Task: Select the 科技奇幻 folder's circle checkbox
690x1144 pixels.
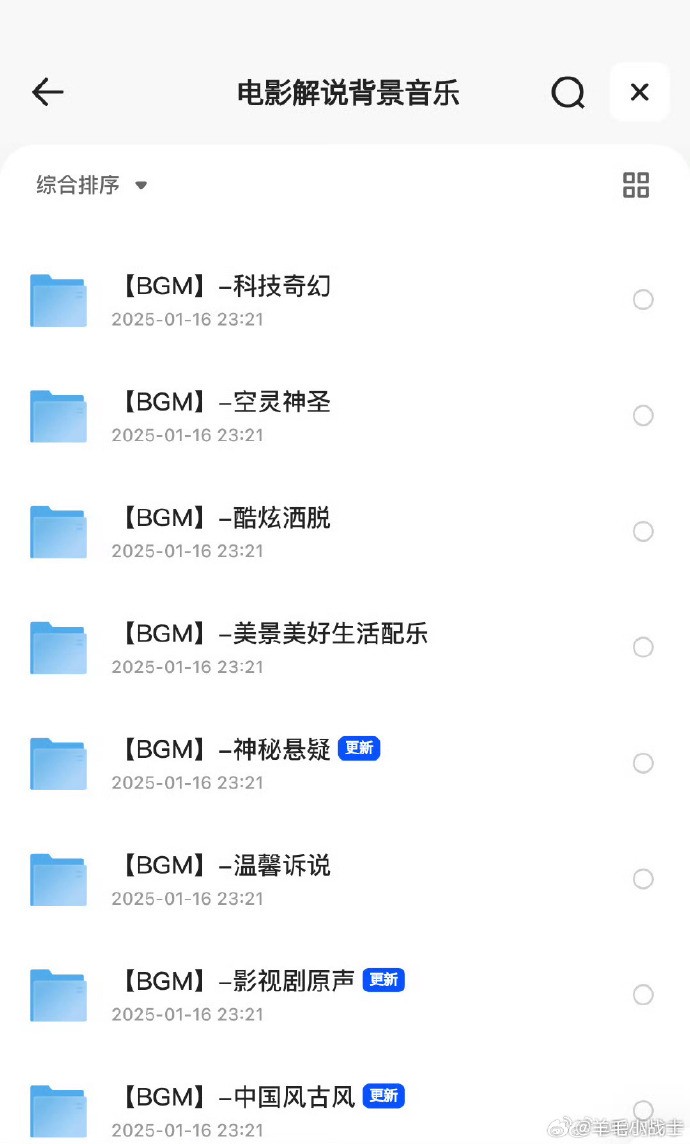Action: click(643, 300)
